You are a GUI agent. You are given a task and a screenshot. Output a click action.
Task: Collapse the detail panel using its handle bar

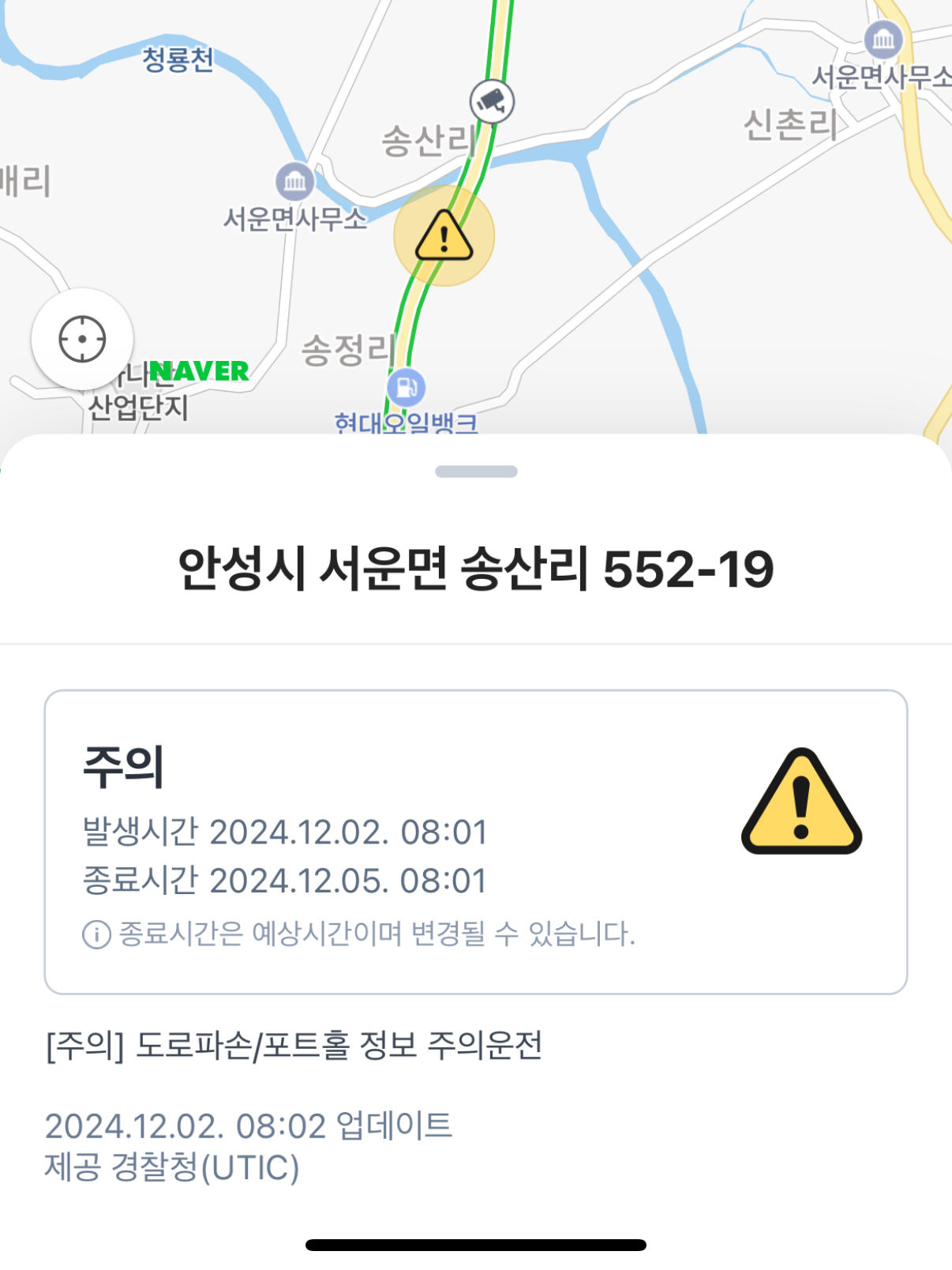pyautogui.click(x=476, y=470)
